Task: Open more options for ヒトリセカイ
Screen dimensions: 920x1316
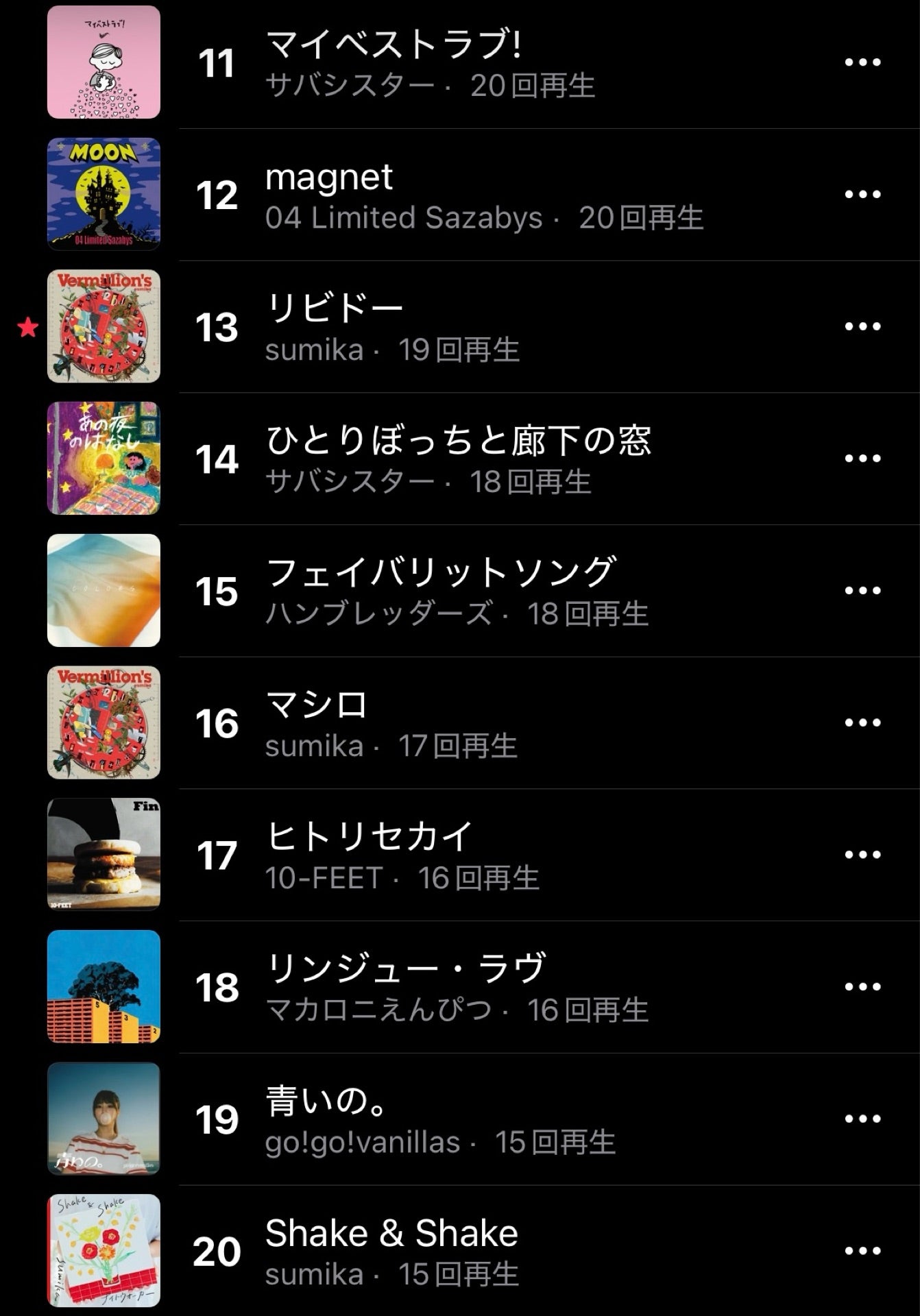Action: (862, 855)
